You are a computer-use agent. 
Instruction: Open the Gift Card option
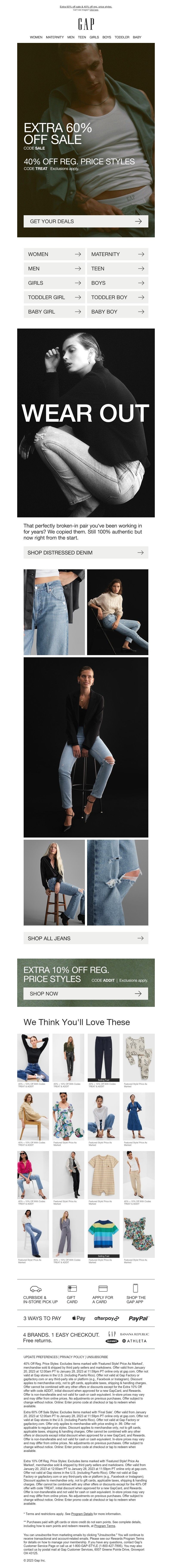pyautogui.click(x=72, y=1300)
